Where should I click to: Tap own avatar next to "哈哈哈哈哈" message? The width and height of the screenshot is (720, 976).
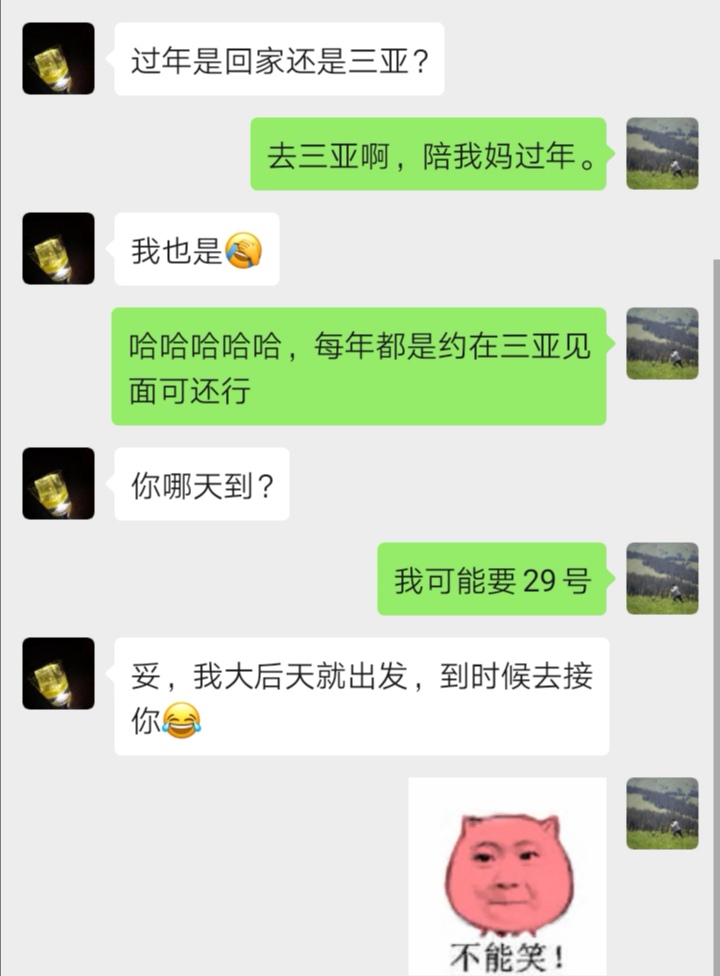click(x=662, y=343)
